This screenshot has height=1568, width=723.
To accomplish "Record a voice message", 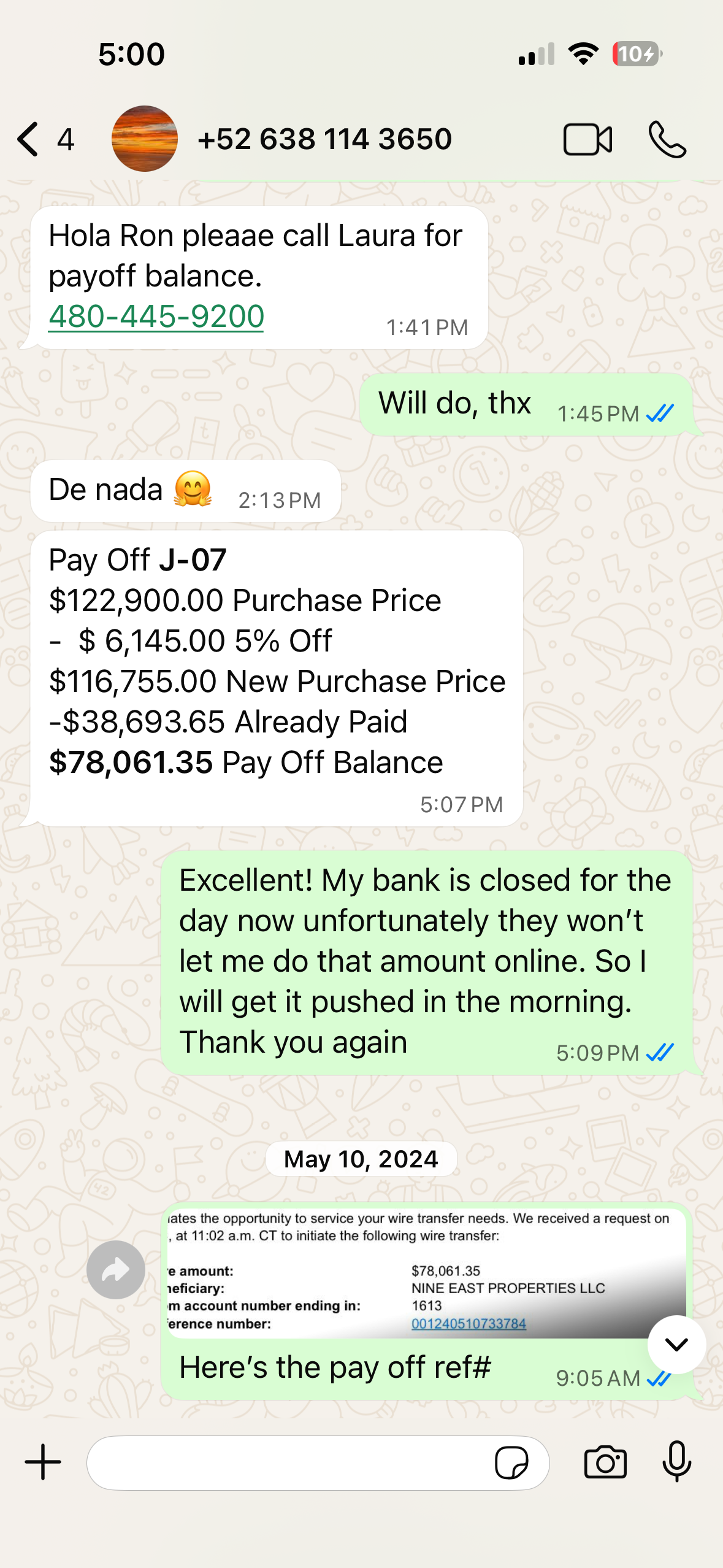I will (677, 1462).
